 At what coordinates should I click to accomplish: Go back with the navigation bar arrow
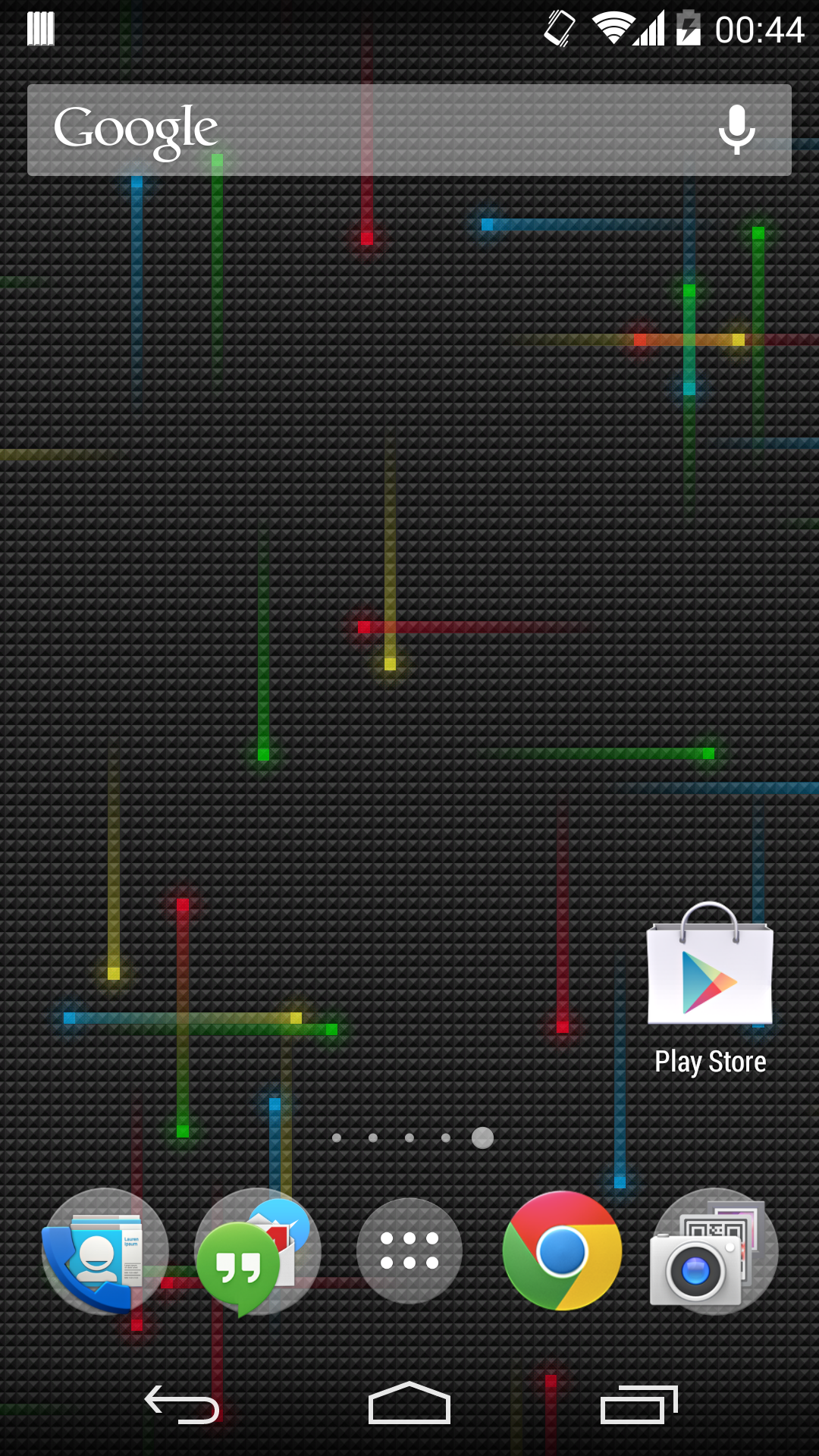(182, 1404)
